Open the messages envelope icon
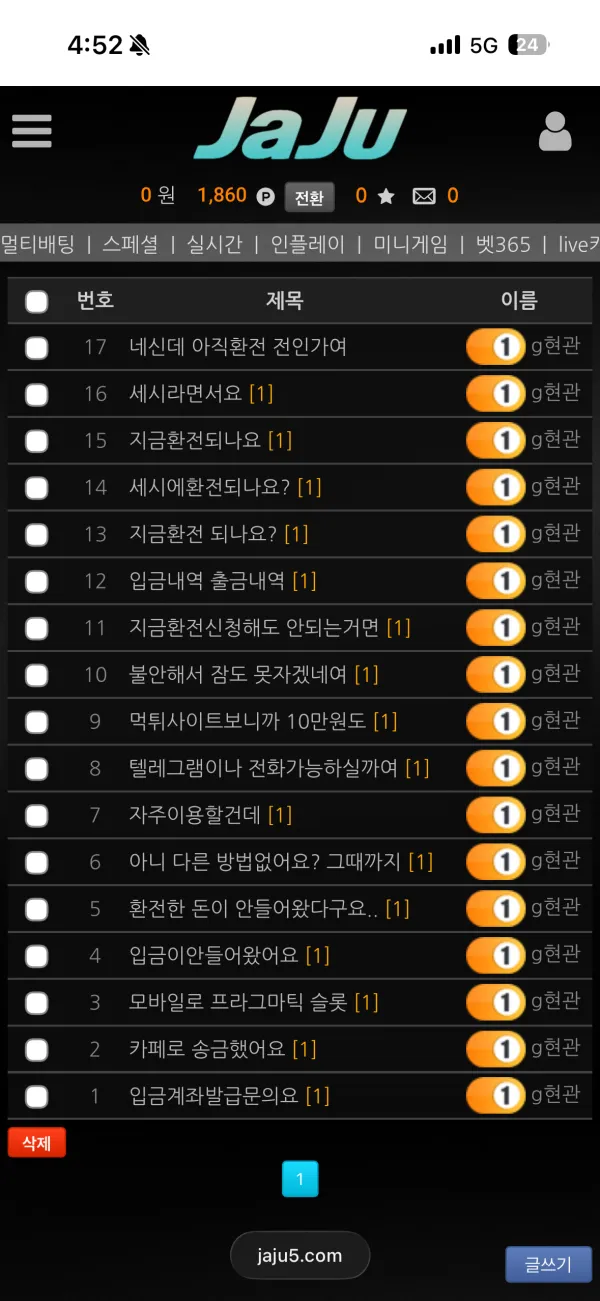Screen dimensions: 600x1301 pos(424,197)
